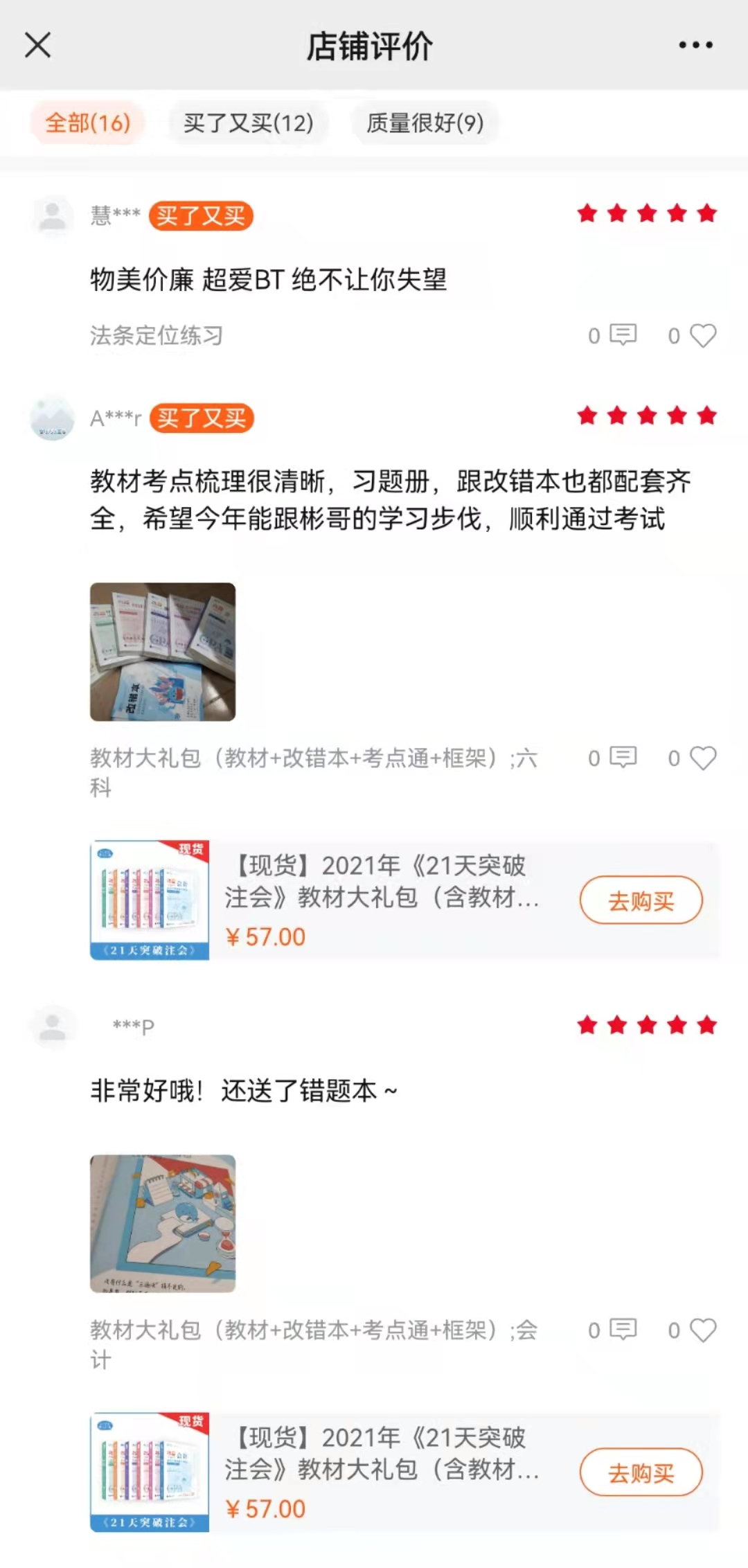Open A***r's review photo
This screenshot has width=748, height=1568.
click(x=163, y=652)
